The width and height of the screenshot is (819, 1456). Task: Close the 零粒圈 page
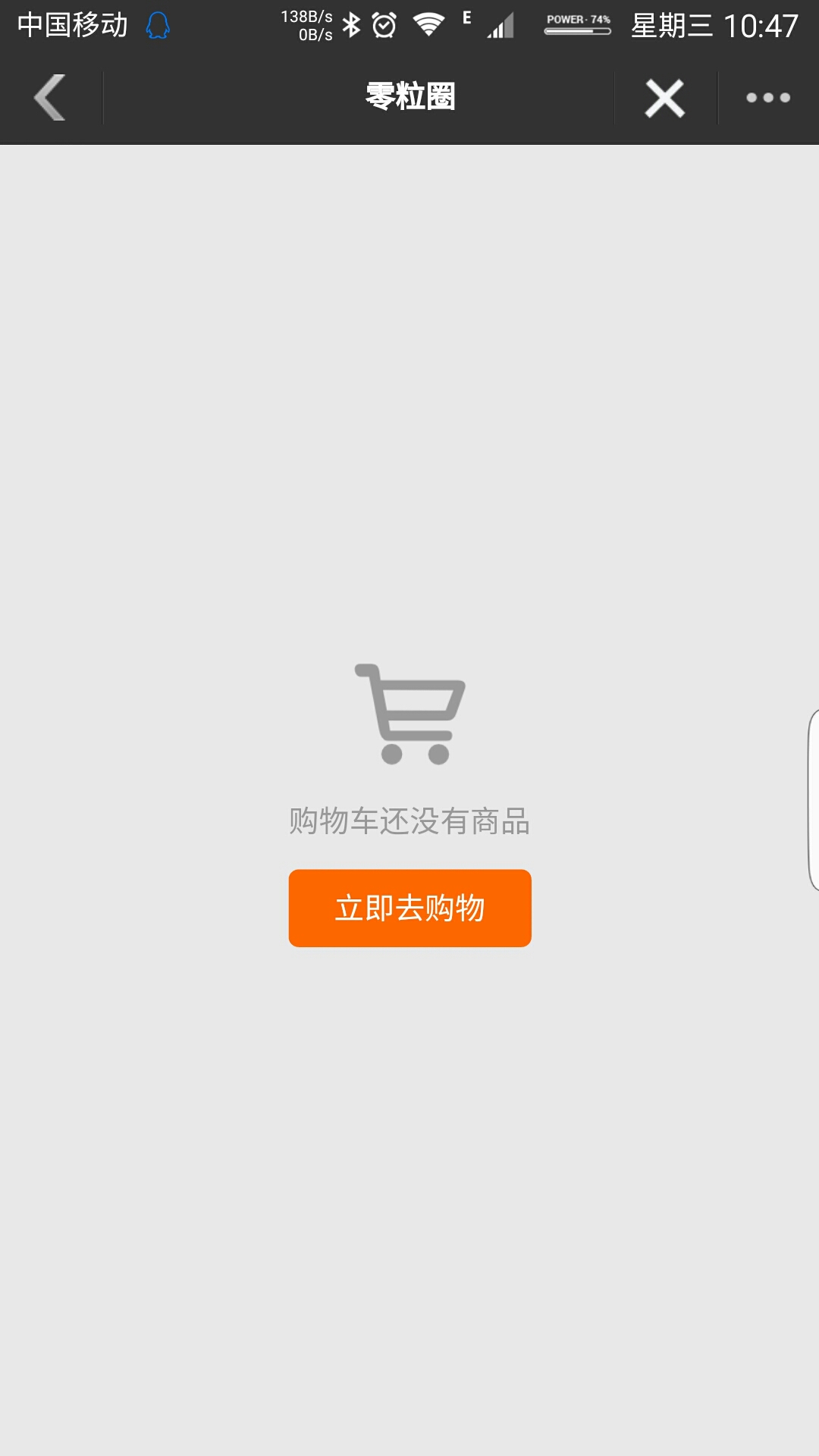click(x=665, y=98)
